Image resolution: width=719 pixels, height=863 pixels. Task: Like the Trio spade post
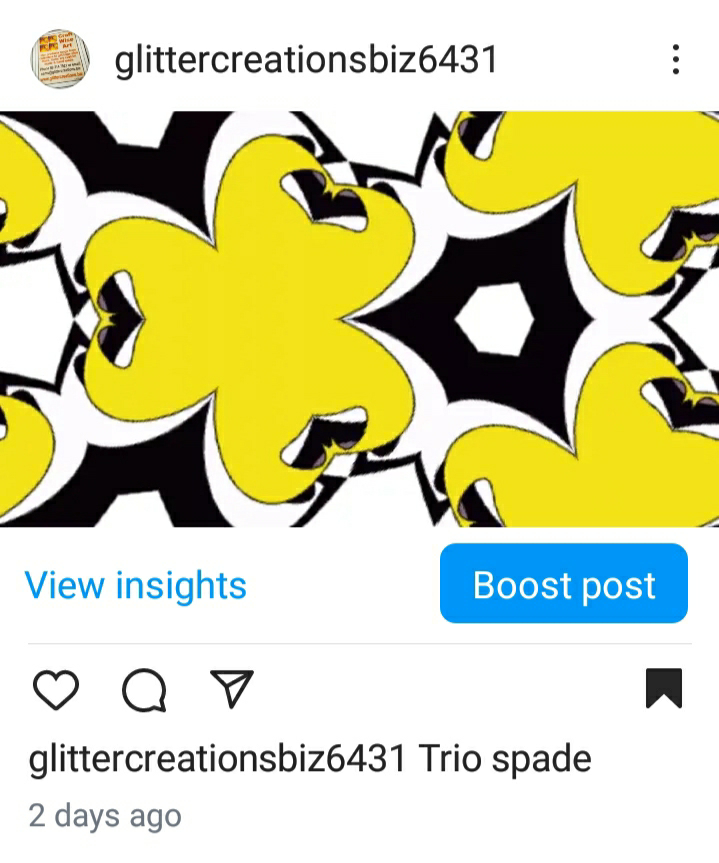pos(56,689)
